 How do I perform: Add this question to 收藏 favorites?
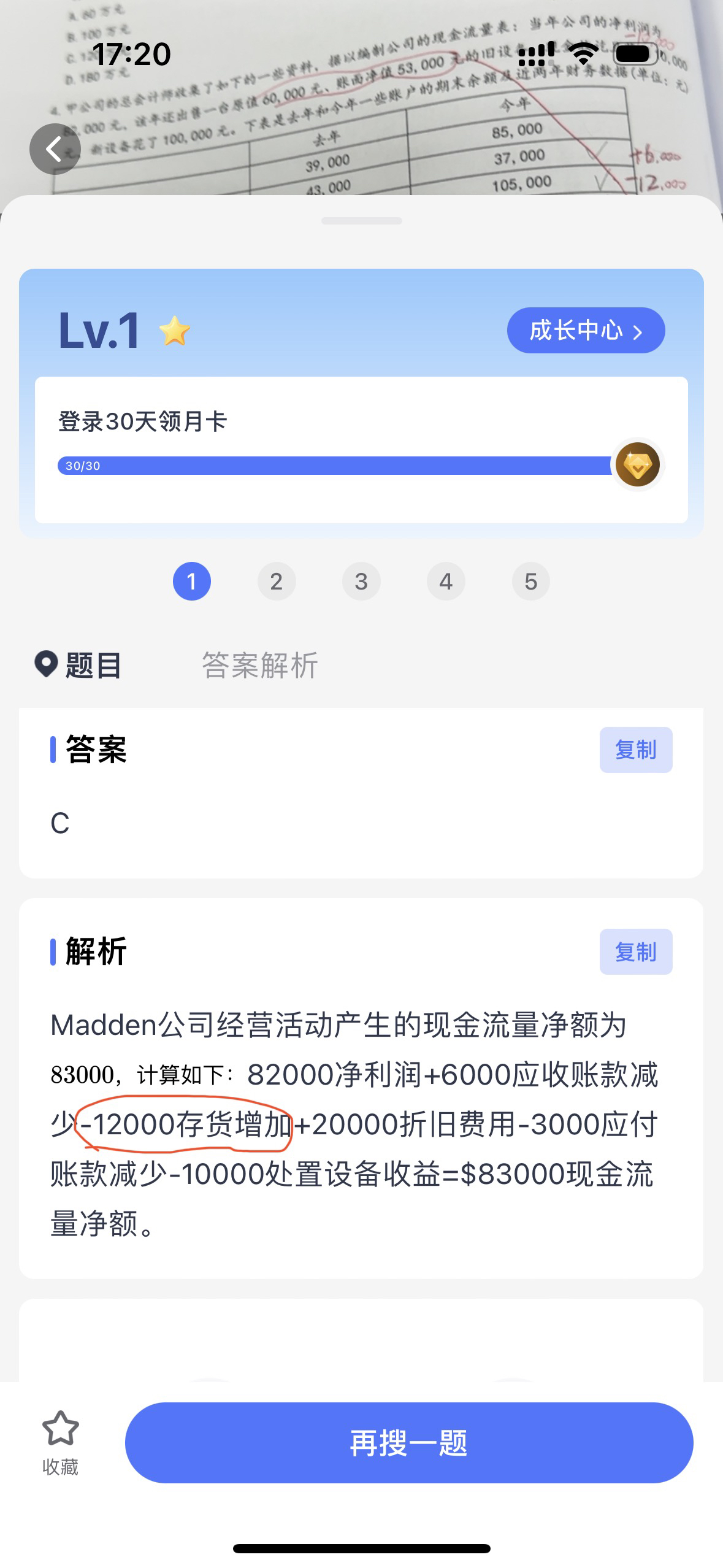[60, 1442]
